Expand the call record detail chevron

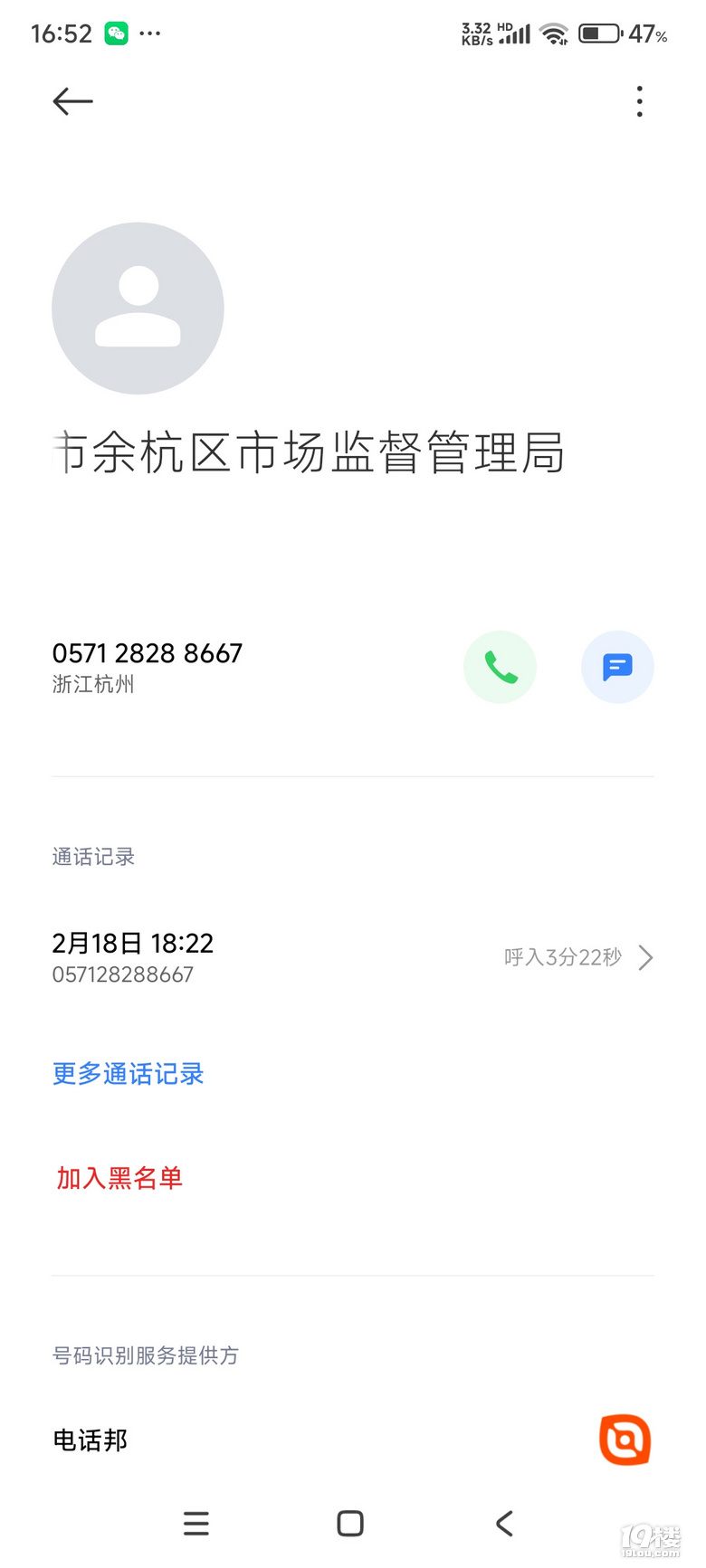click(x=644, y=957)
